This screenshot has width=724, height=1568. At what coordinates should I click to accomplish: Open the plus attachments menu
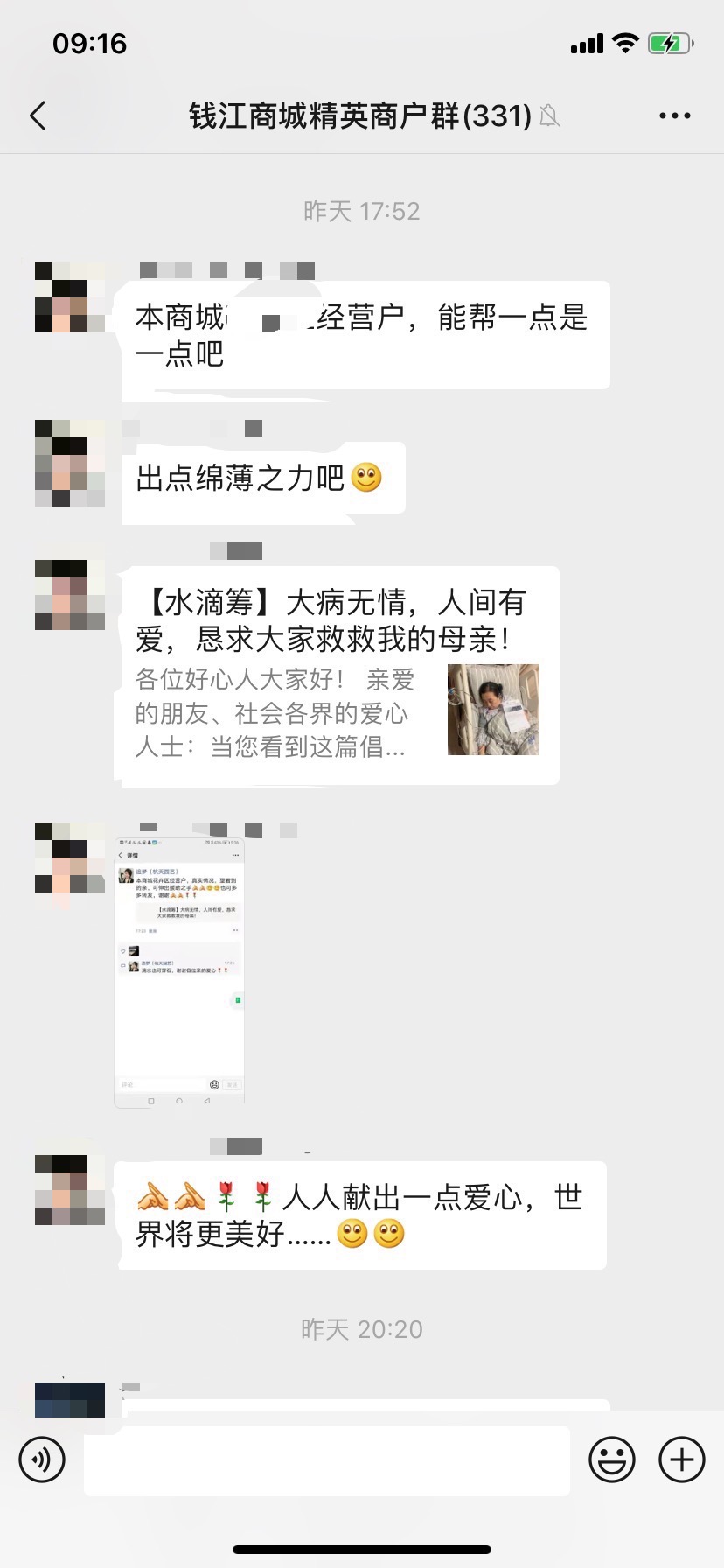[681, 1459]
